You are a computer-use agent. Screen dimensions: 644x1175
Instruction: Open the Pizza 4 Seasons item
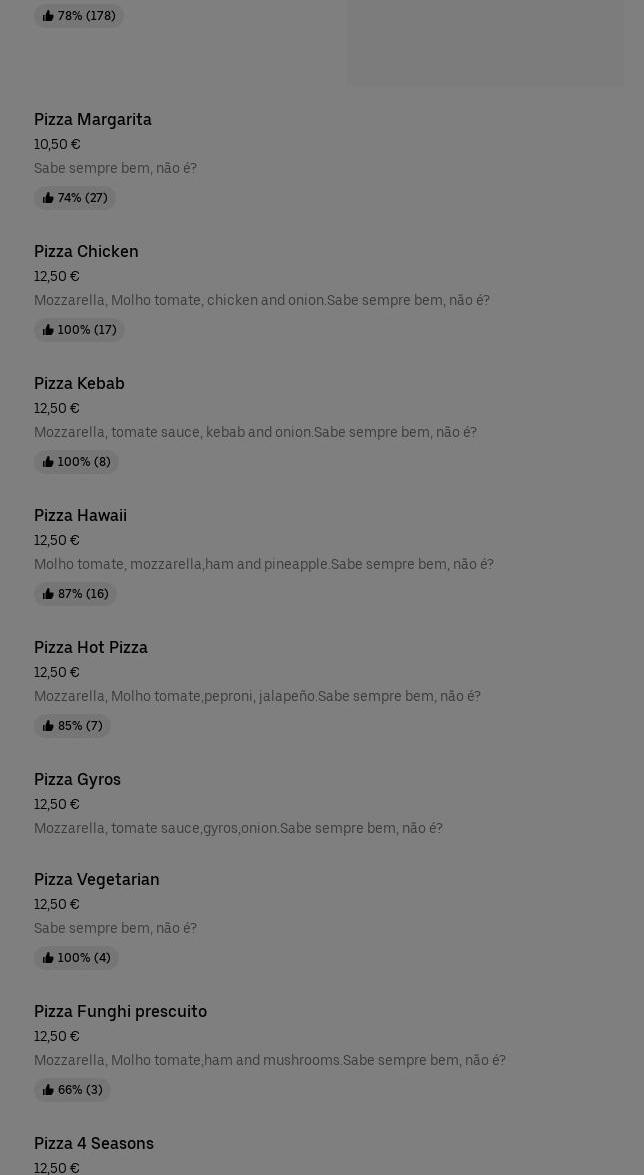[x=94, y=1144]
